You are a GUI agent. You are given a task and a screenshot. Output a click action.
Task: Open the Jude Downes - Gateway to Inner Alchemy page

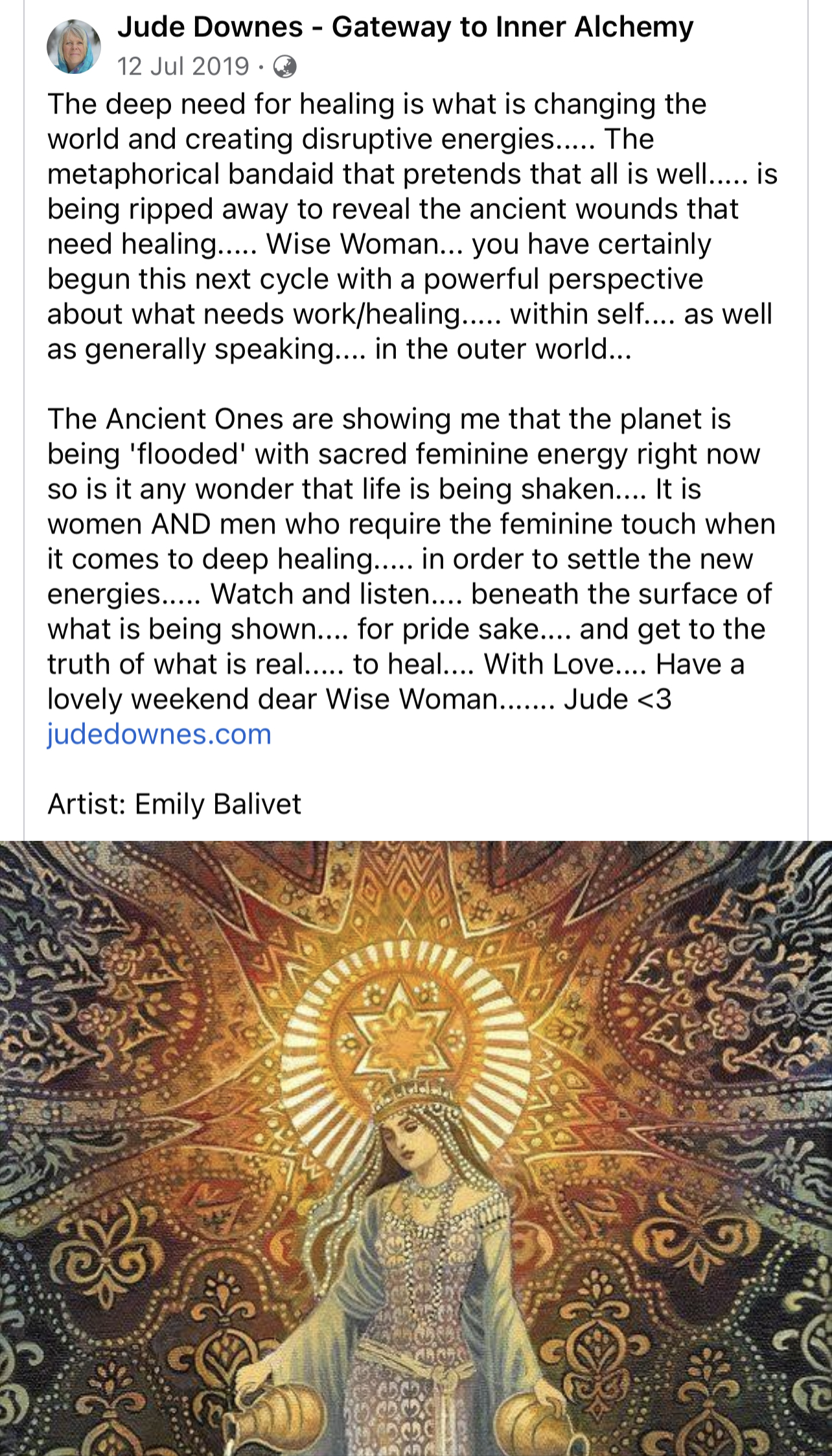[x=405, y=27]
